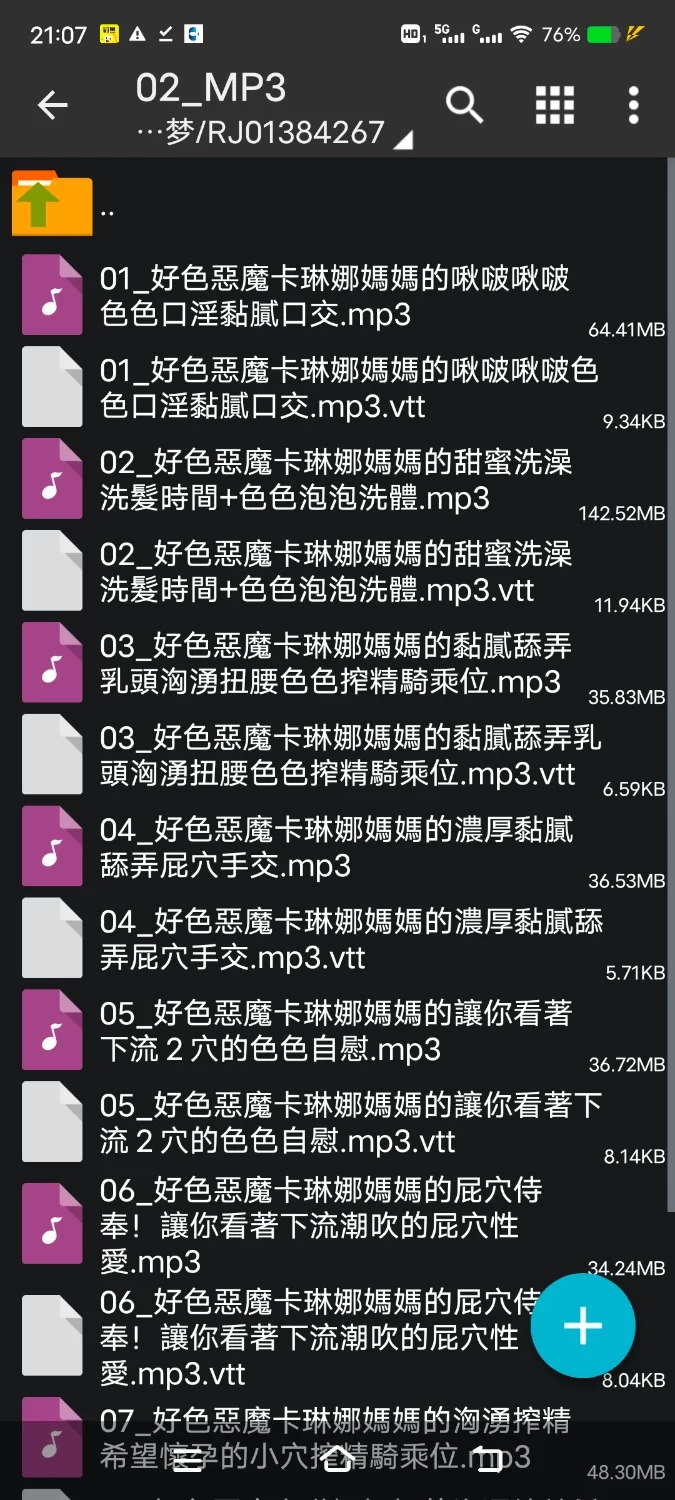
Task: Play the 03_ mp3 file (35.83MB)
Action: tap(335, 664)
